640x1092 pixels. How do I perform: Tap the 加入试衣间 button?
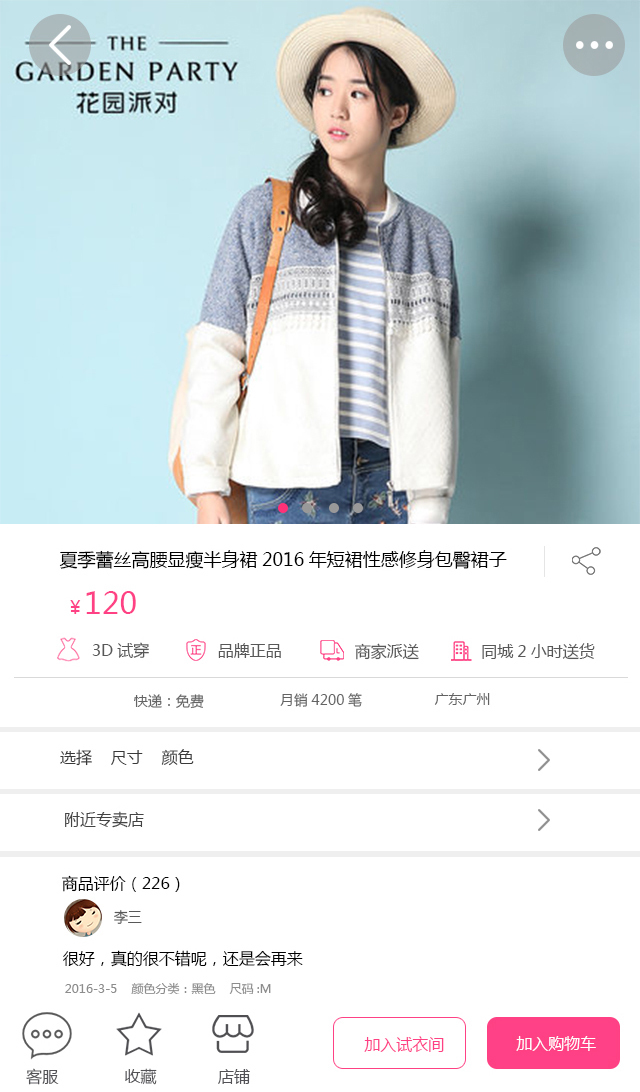point(399,1043)
